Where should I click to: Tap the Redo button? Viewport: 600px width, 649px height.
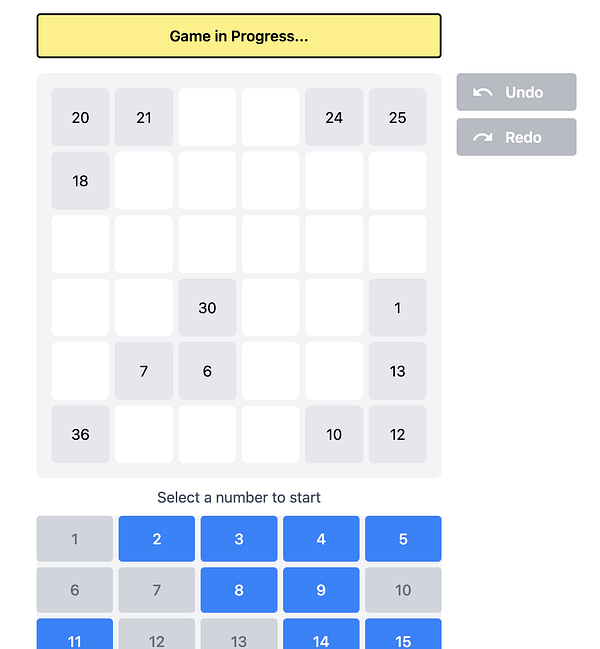pos(516,137)
